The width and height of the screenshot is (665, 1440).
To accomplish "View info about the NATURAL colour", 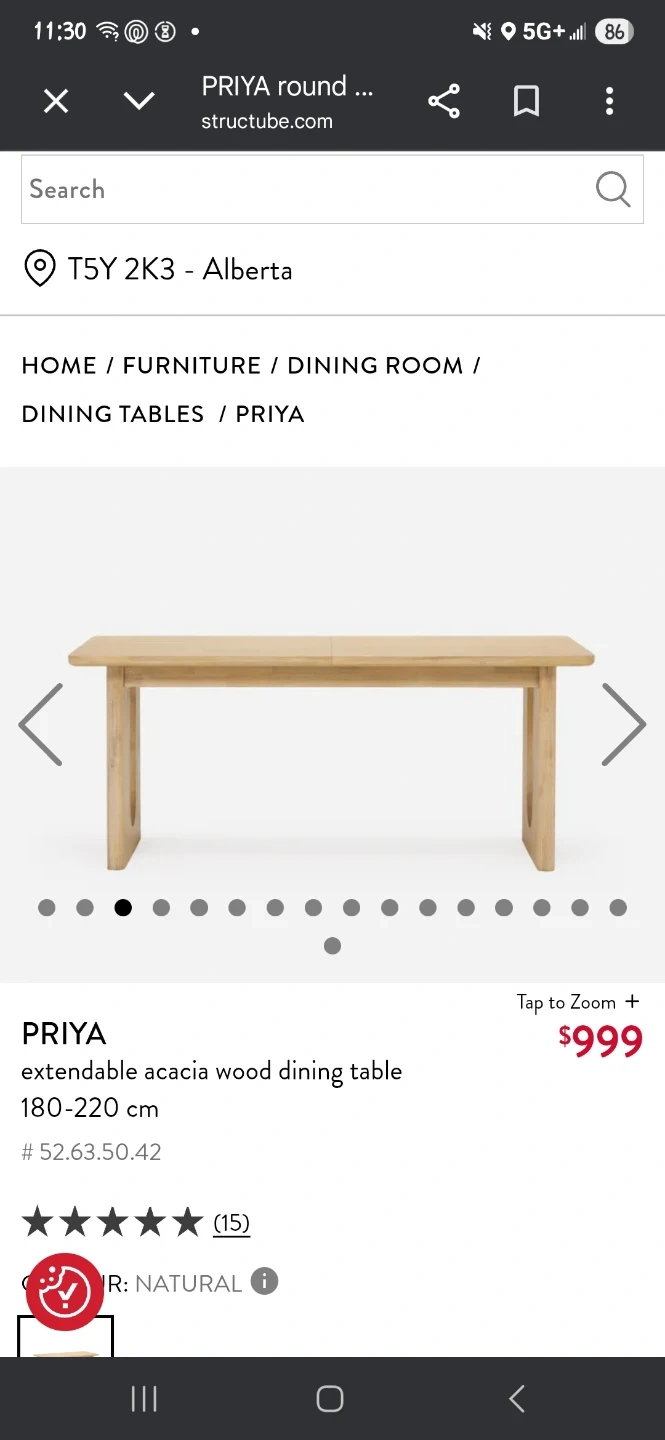I will tap(264, 1282).
